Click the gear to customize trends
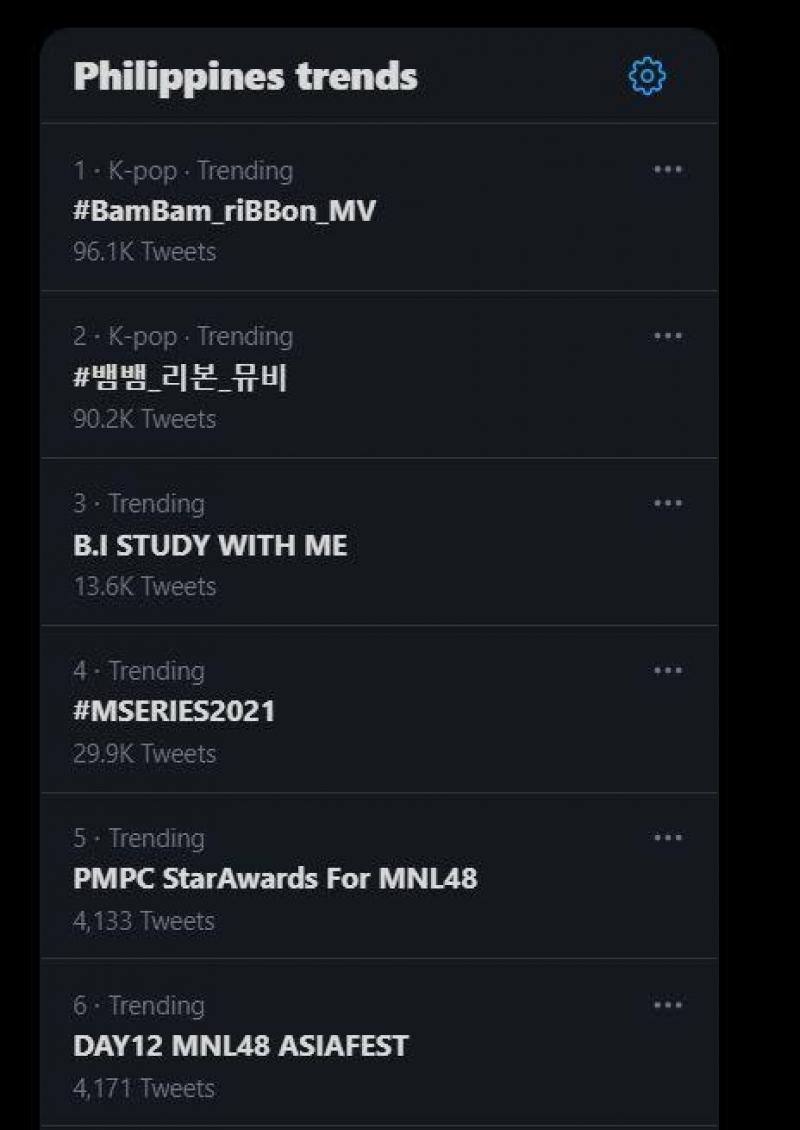Image resolution: width=800 pixels, height=1130 pixels. 646,74
